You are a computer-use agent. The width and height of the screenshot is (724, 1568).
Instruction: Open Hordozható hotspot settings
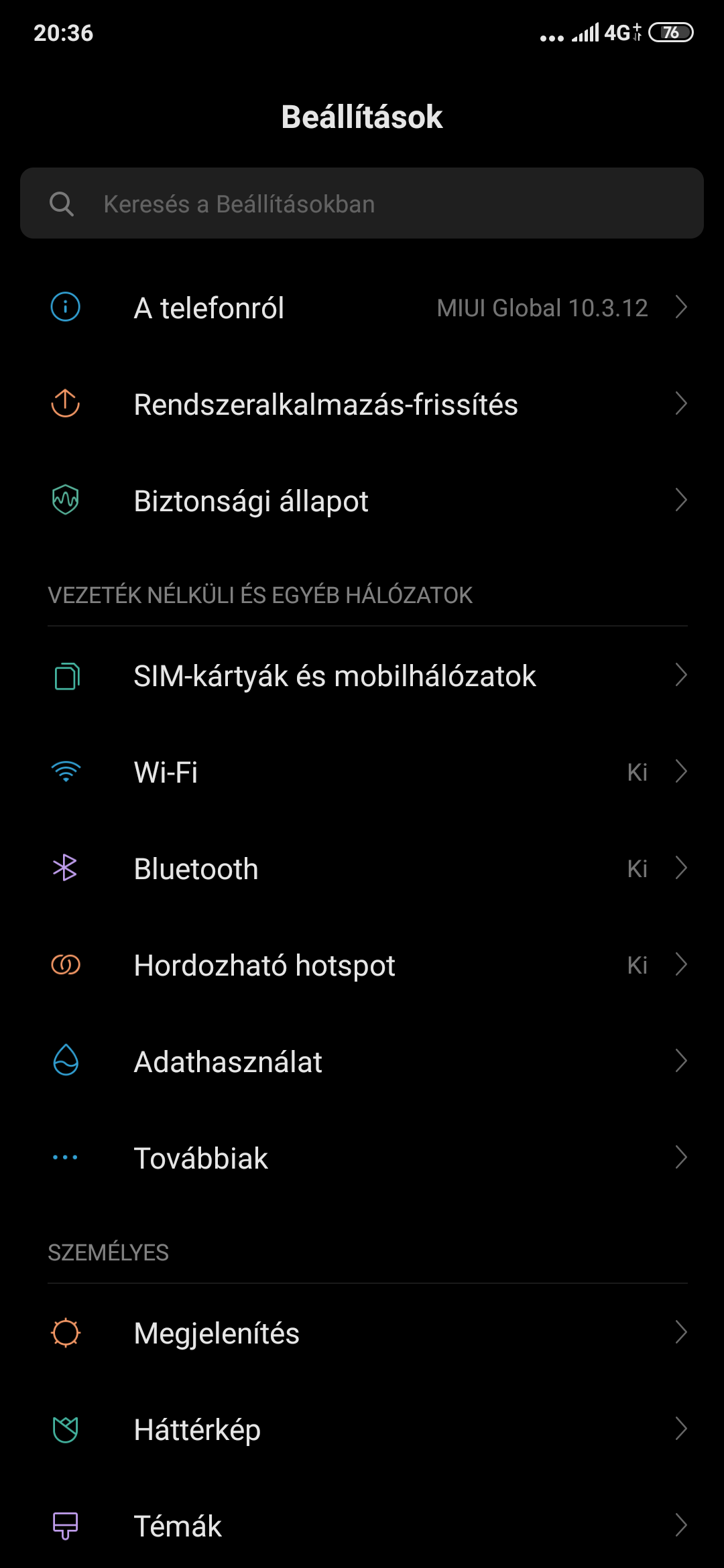pos(362,965)
